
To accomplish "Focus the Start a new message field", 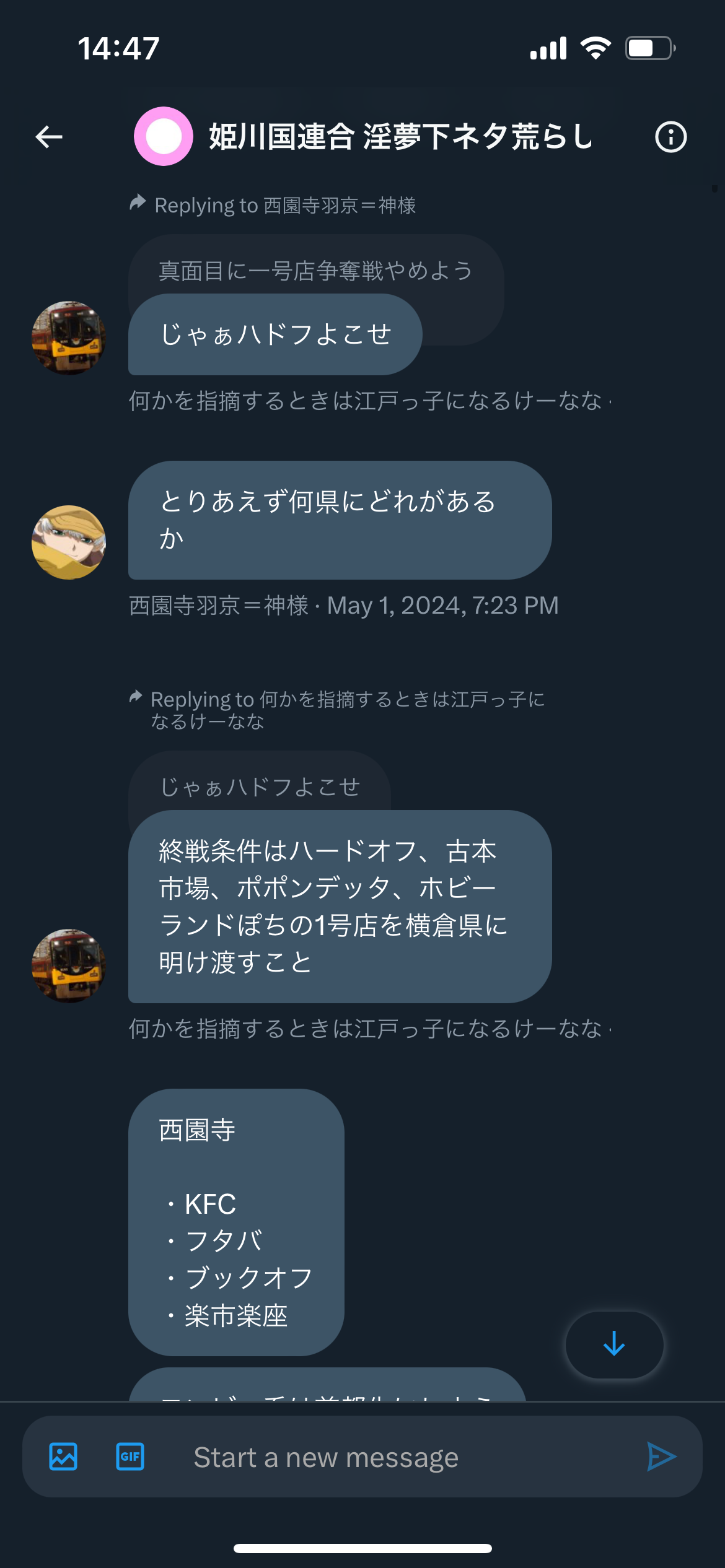I will coord(397,1457).
